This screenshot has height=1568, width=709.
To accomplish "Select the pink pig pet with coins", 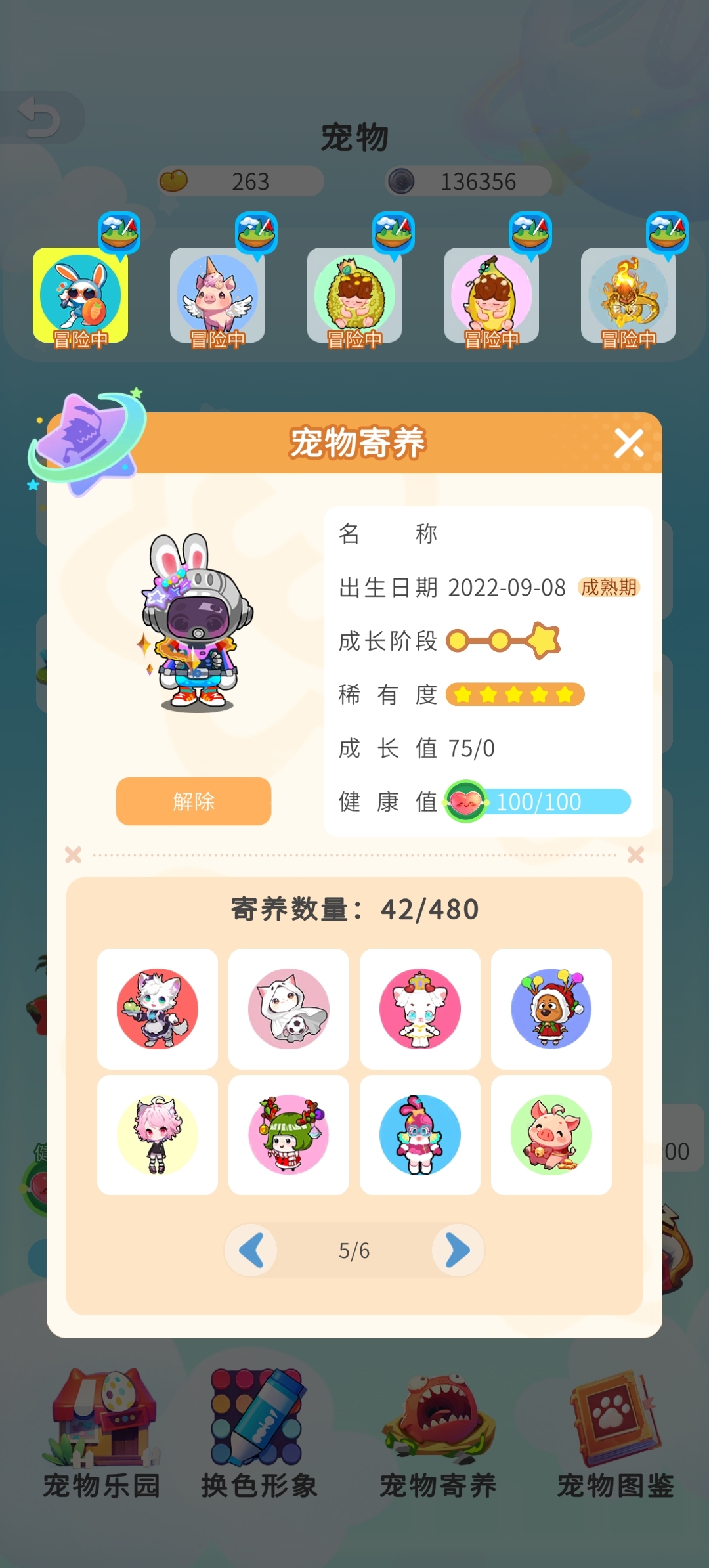I will click(551, 1135).
